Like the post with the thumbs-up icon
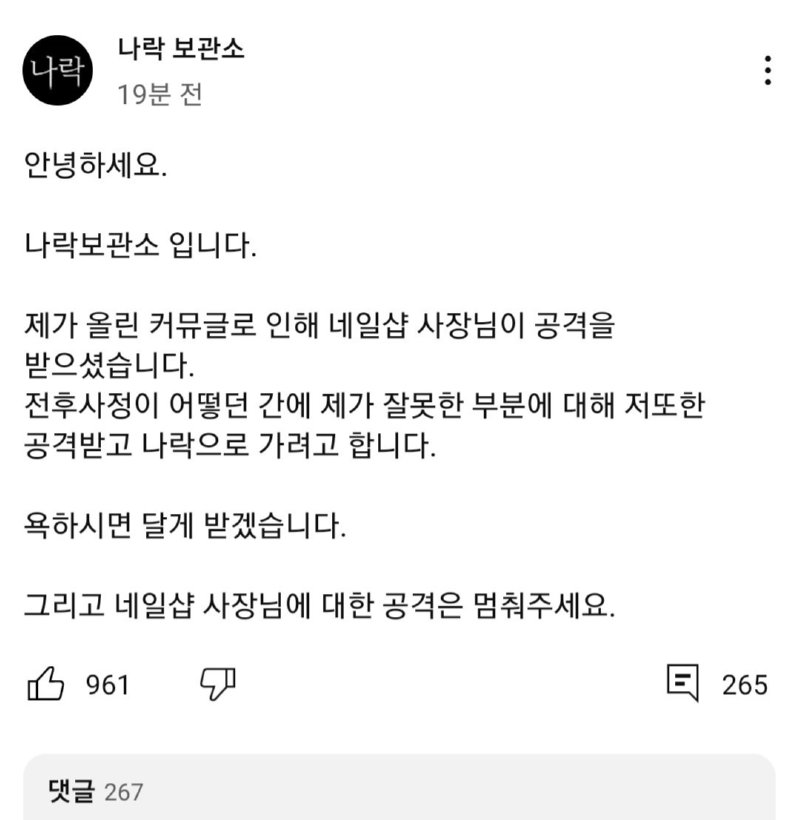Screen dimensions: 800x820 click(44, 684)
